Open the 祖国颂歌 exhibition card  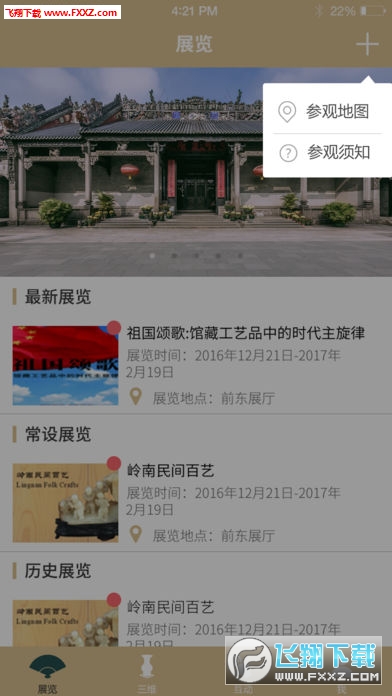pyautogui.click(x=196, y=365)
